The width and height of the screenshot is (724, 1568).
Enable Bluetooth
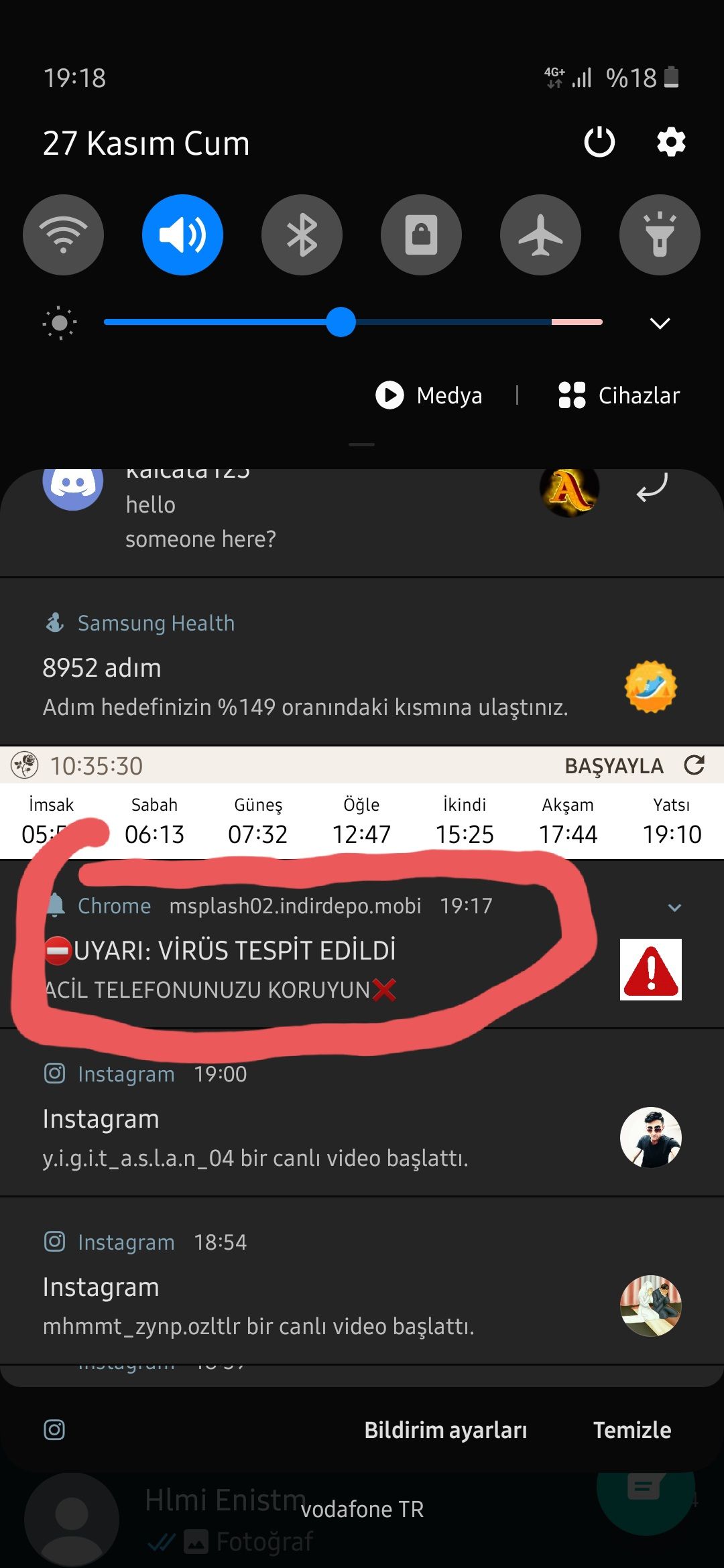tap(302, 235)
